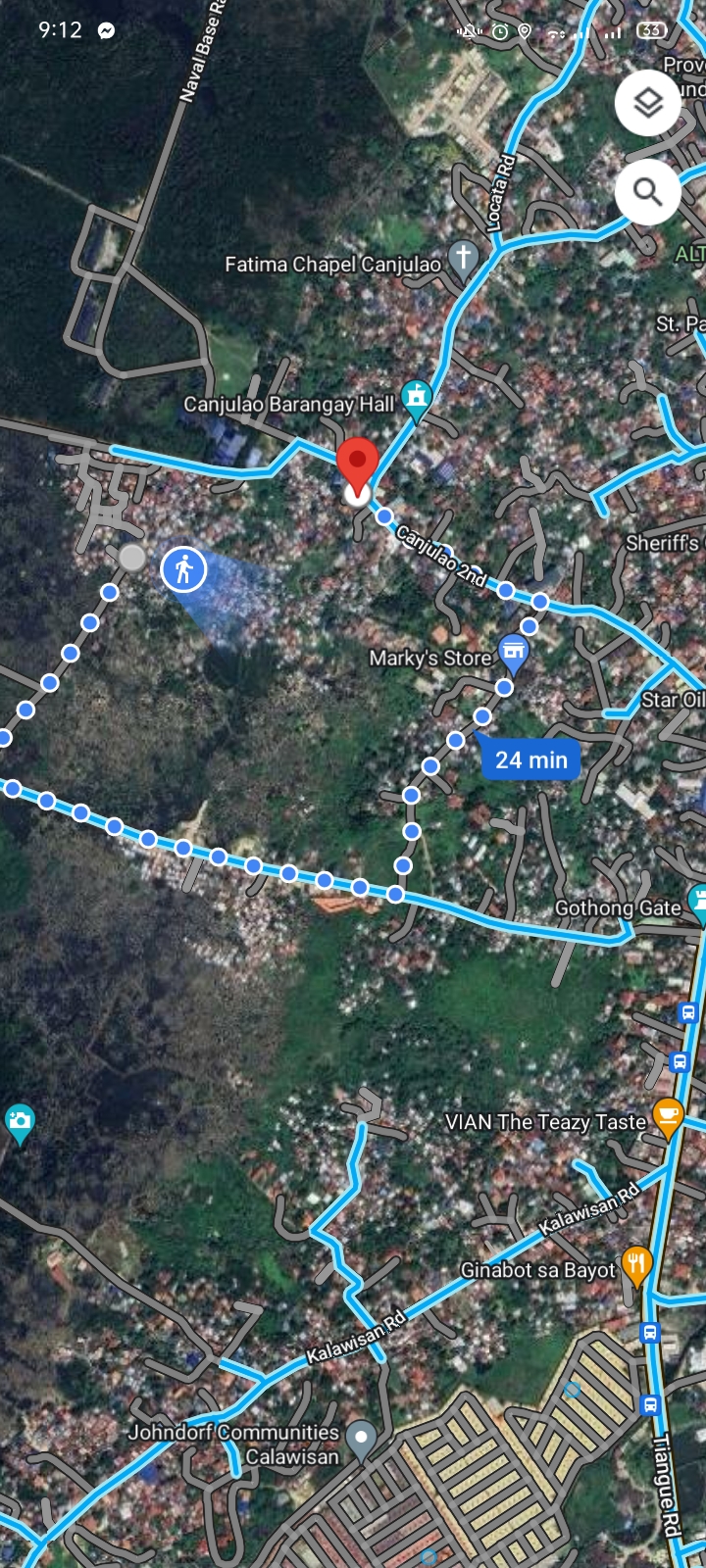Tap the 24 min route label
Screen dimensions: 706x1568
coord(530,759)
